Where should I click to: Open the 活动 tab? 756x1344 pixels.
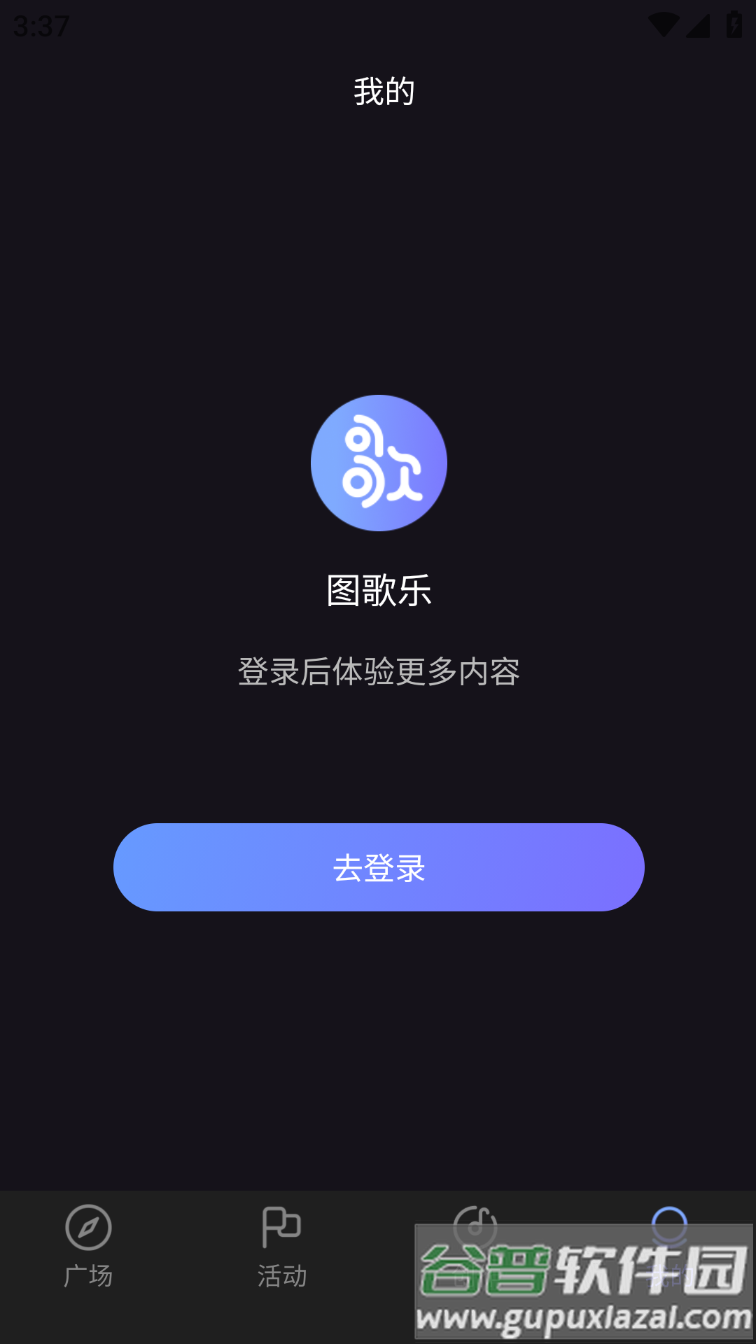click(281, 1245)
